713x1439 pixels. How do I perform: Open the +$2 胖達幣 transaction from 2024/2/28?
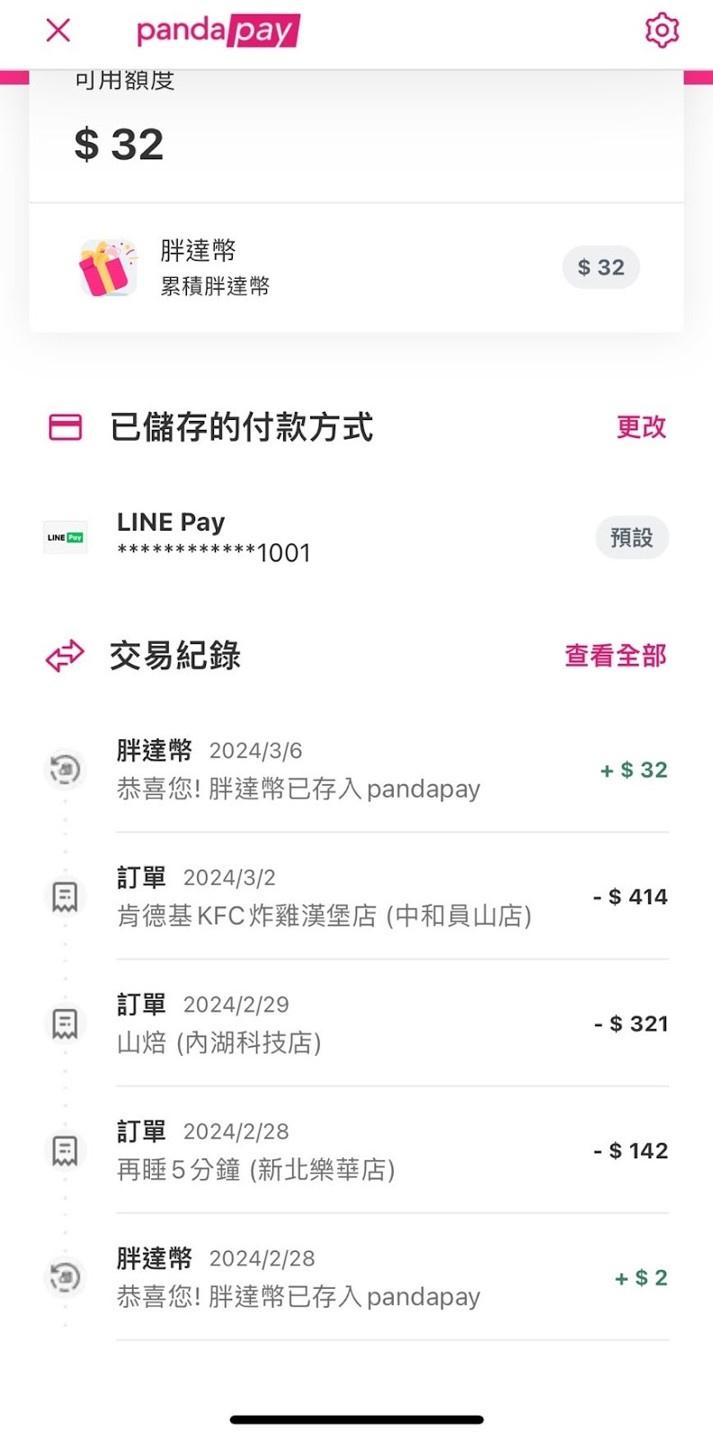390,1278
